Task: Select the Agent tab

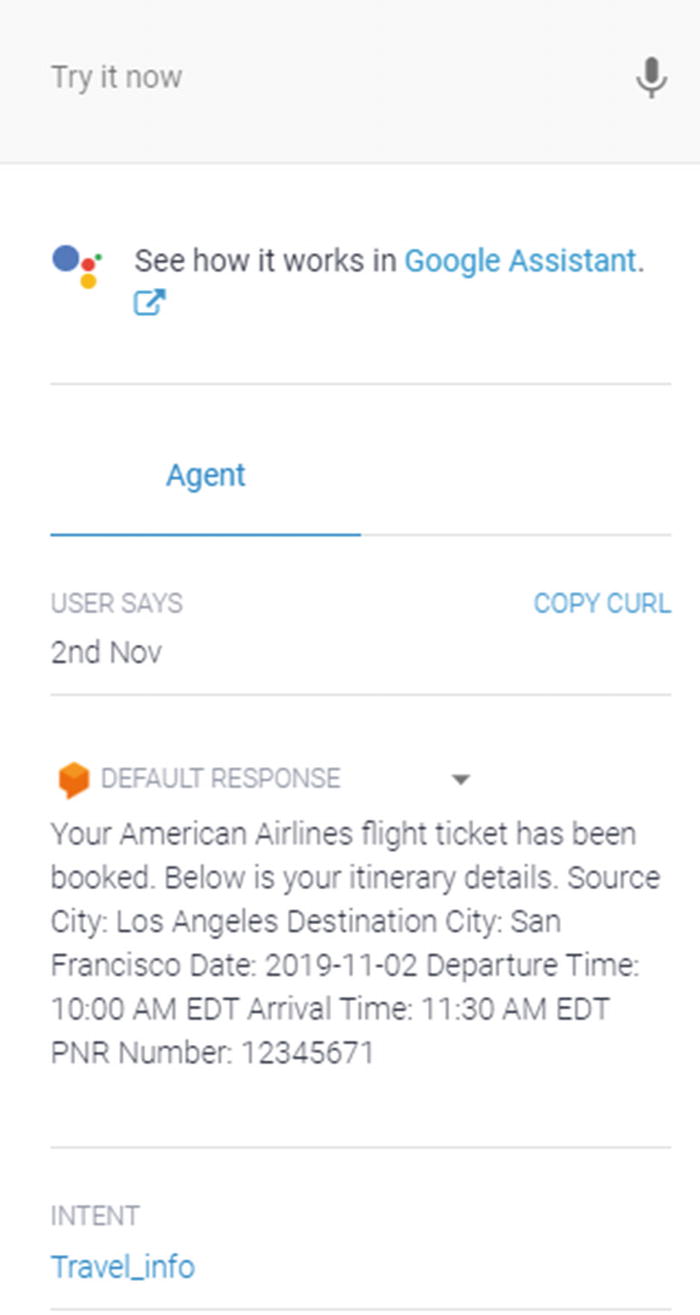Action: tap(205, 476)
